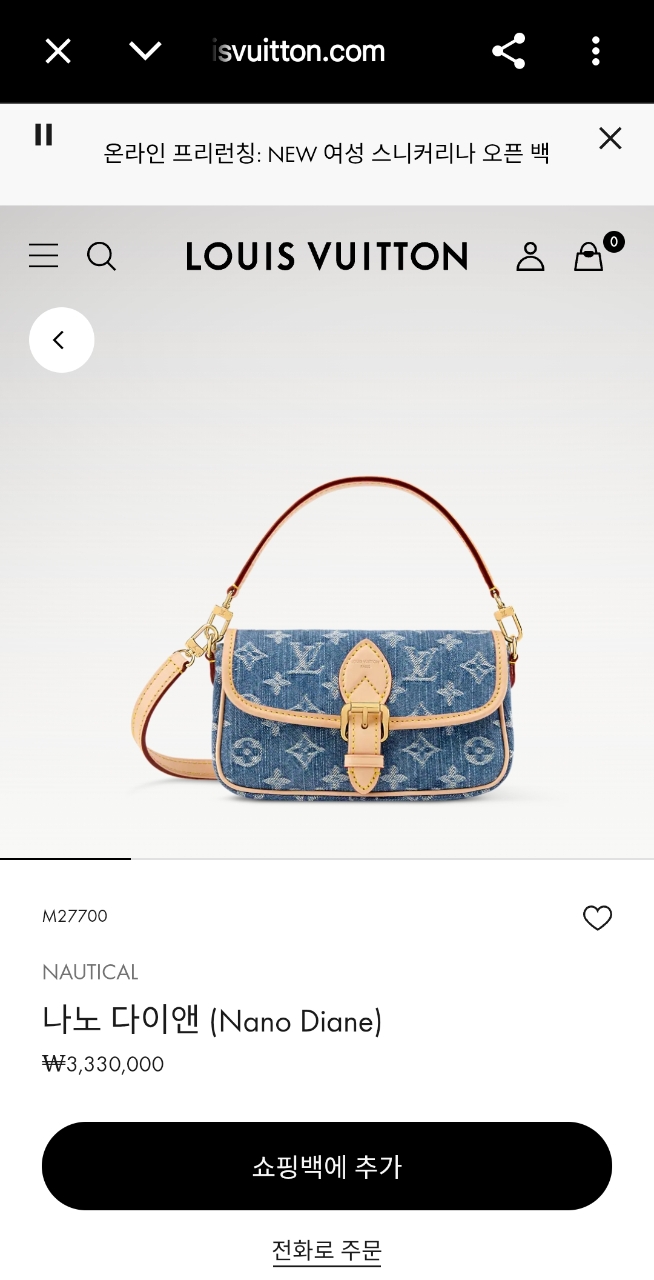
Task: Open the hamburger navigation menu
Action: [43, 257]
